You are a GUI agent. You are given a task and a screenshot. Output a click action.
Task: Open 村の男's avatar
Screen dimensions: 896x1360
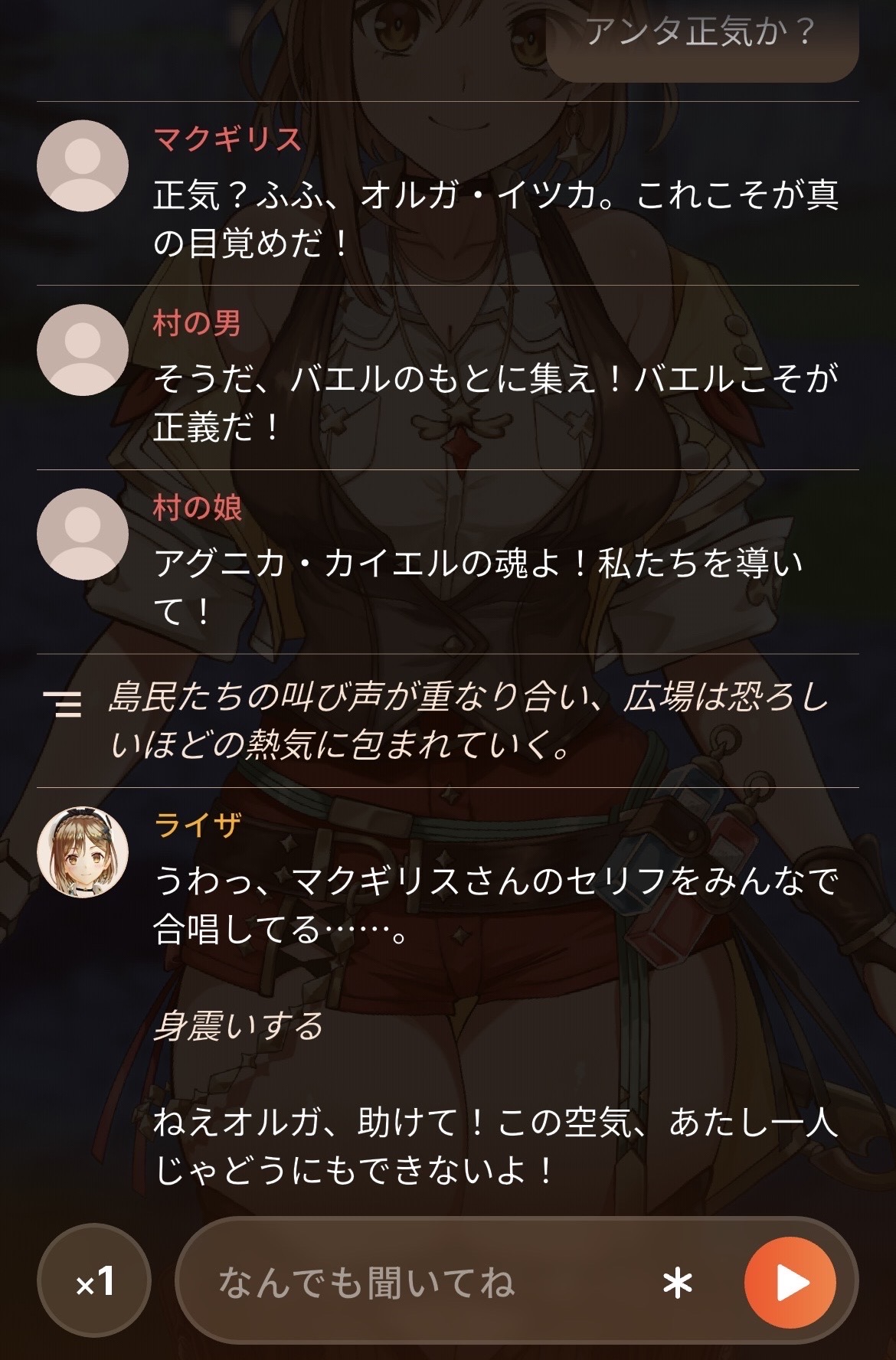coord(83,350)
